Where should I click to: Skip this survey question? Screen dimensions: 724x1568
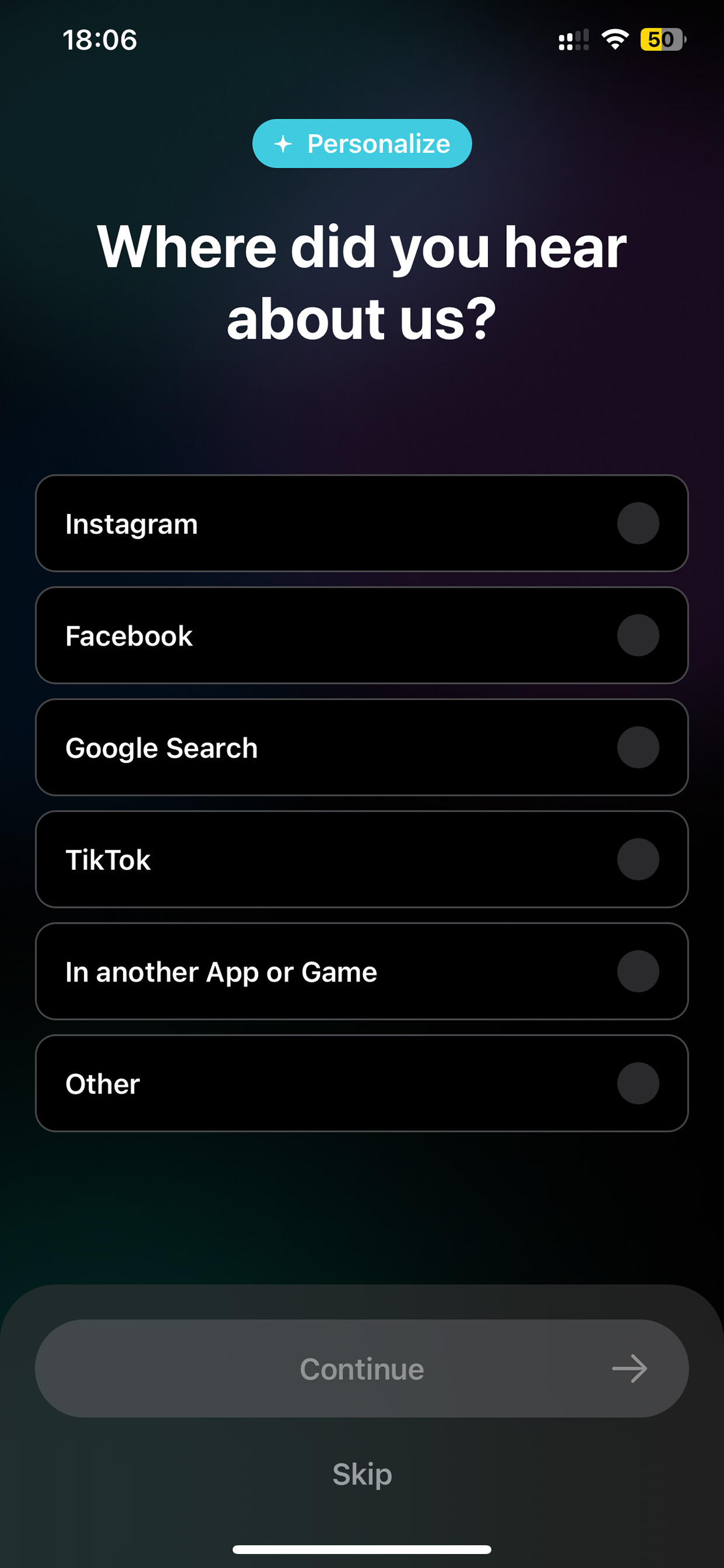(x=362, y=1475)
